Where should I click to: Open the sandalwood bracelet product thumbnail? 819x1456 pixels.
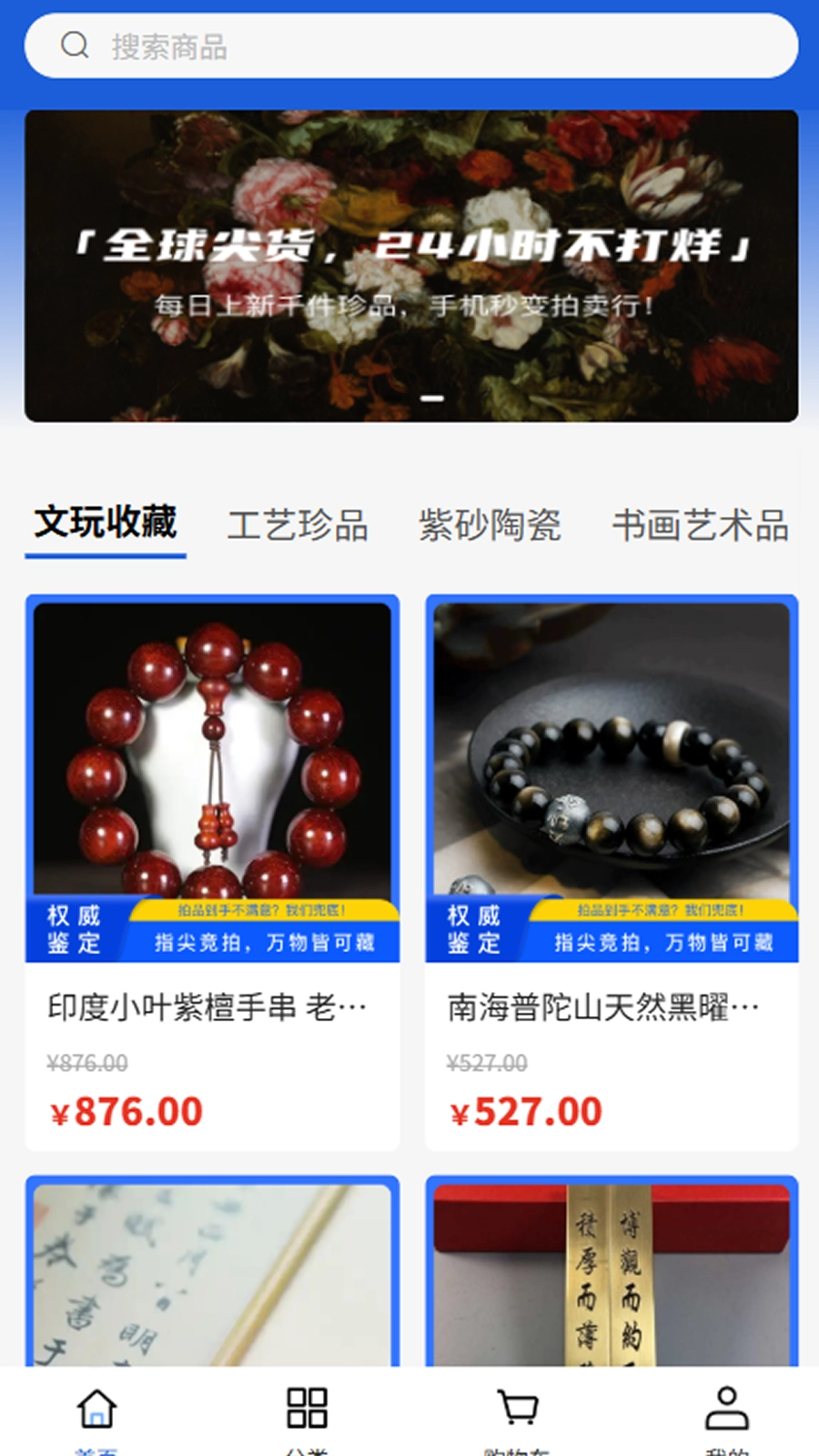(212, 755)
